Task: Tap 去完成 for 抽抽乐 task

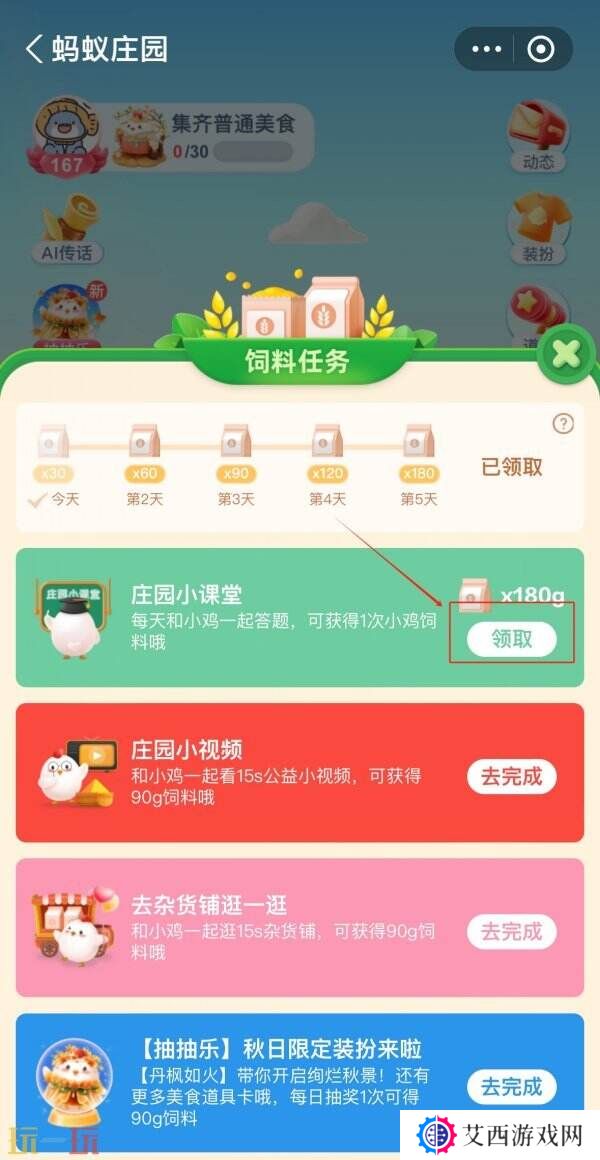Action: [511, 1086]
